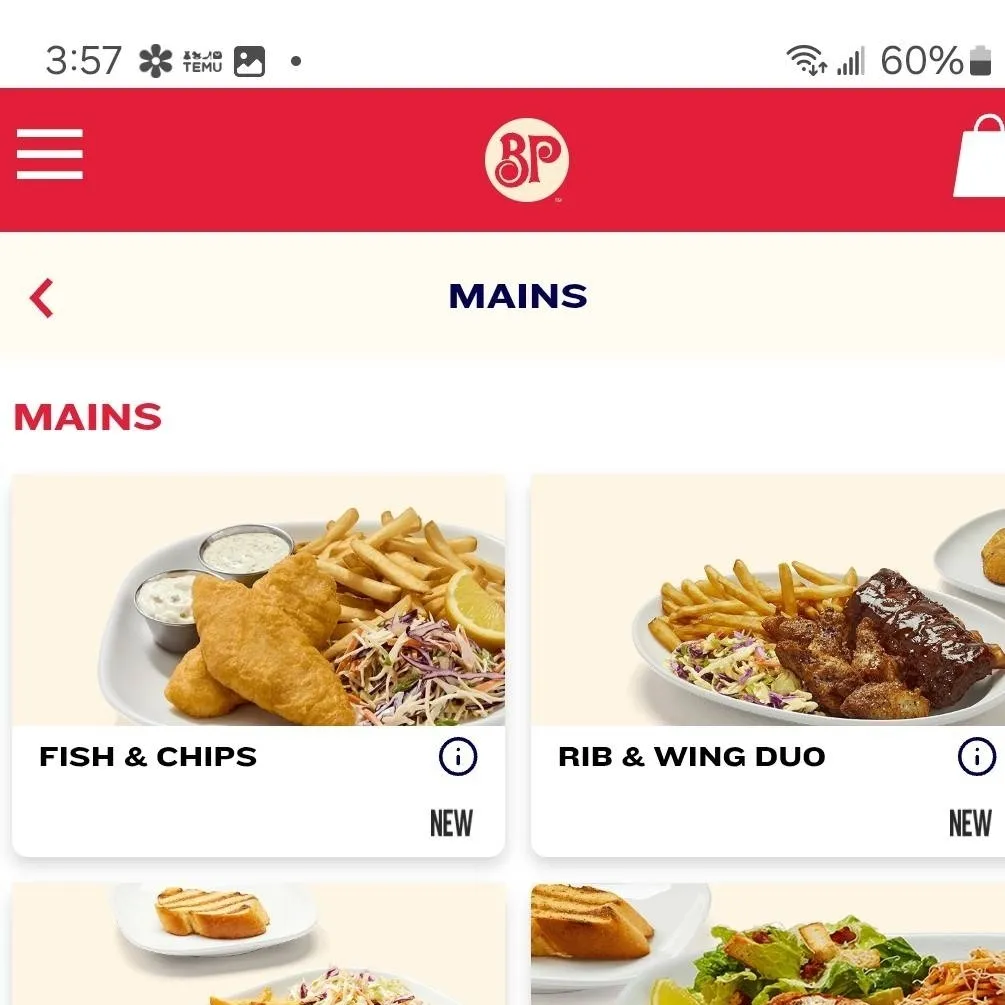Tap the BP logo in the header
This screenshot has height=1005, width=1005.
point(526,160)
